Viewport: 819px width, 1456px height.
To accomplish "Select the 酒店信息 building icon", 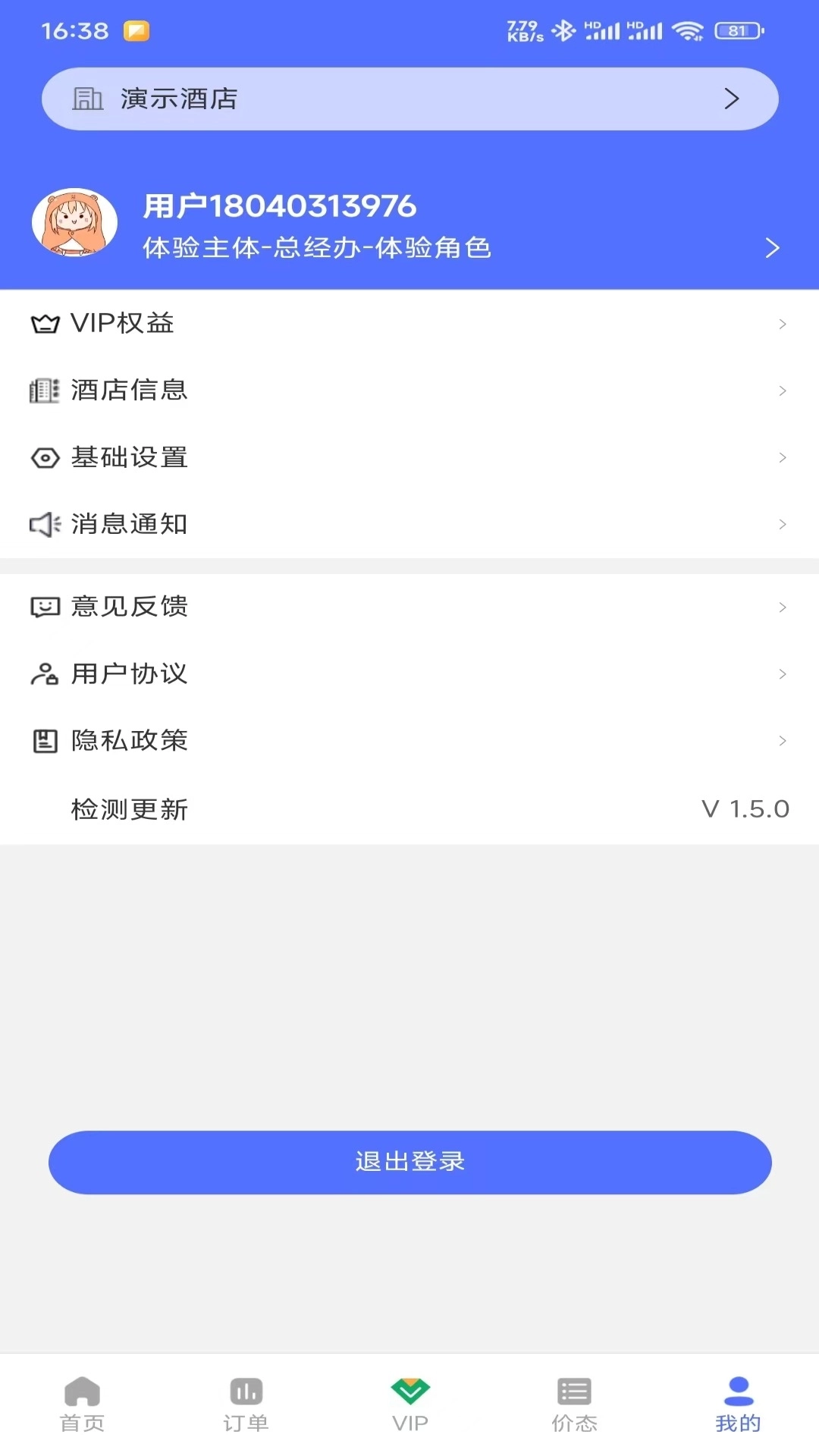I will pyautogui.click(x=44, y=390).
